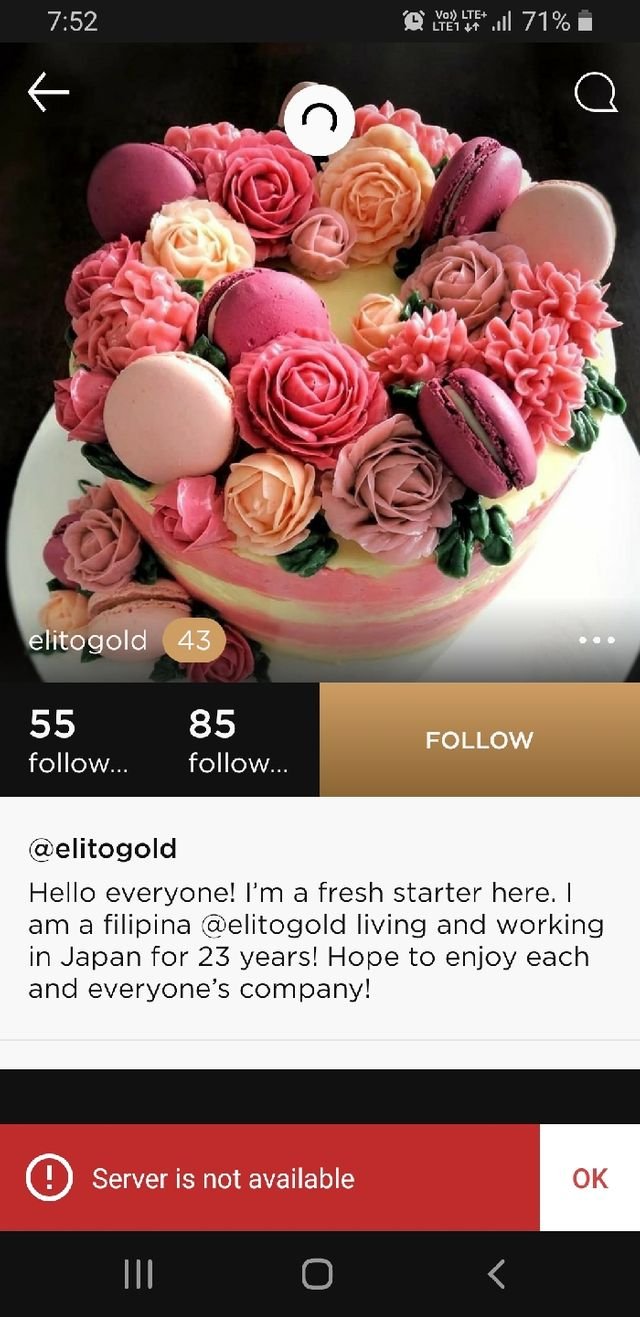Viewport: 640px width, 1317px height.
Task: View the 55 followers list
Action: click(x=78, y=741)
